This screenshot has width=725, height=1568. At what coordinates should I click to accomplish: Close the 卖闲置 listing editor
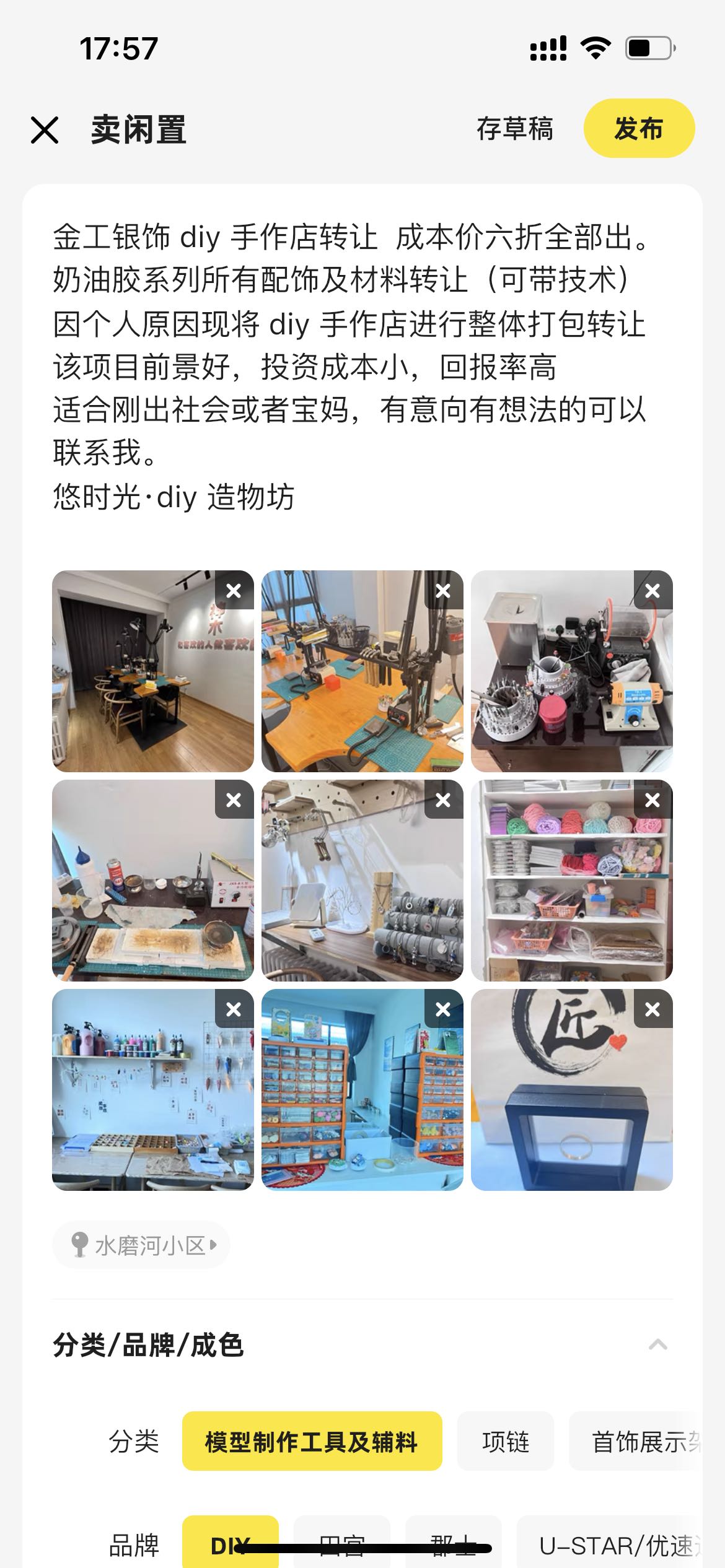pyautogui.click(x=45, y=130)
